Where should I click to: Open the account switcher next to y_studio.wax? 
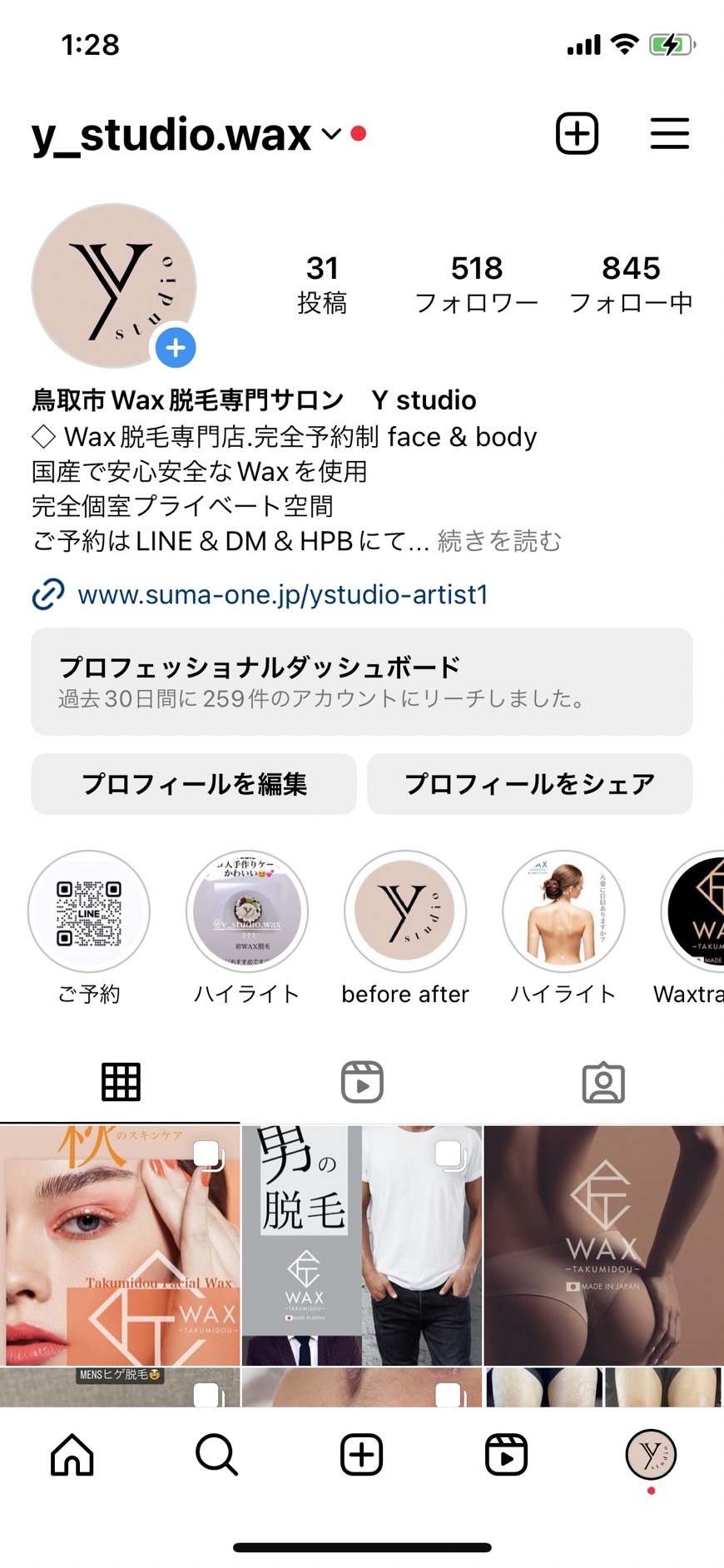(331, 134)
